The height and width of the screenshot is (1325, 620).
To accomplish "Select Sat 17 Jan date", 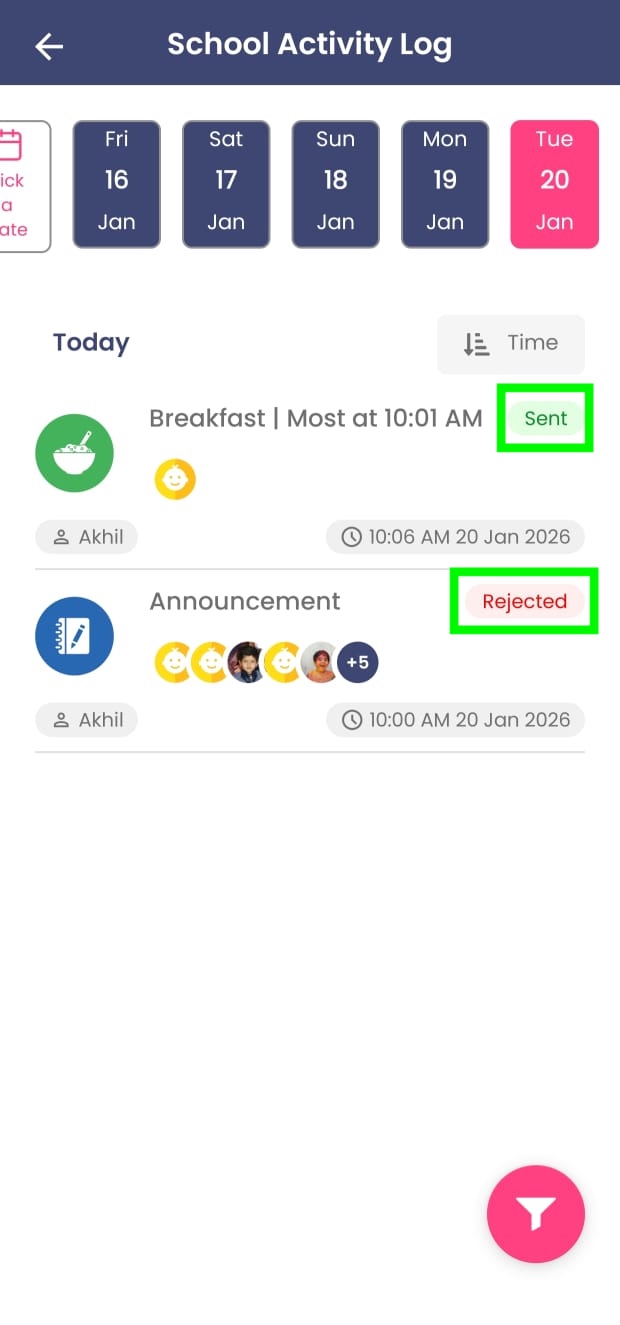I will tap(226, 184).
